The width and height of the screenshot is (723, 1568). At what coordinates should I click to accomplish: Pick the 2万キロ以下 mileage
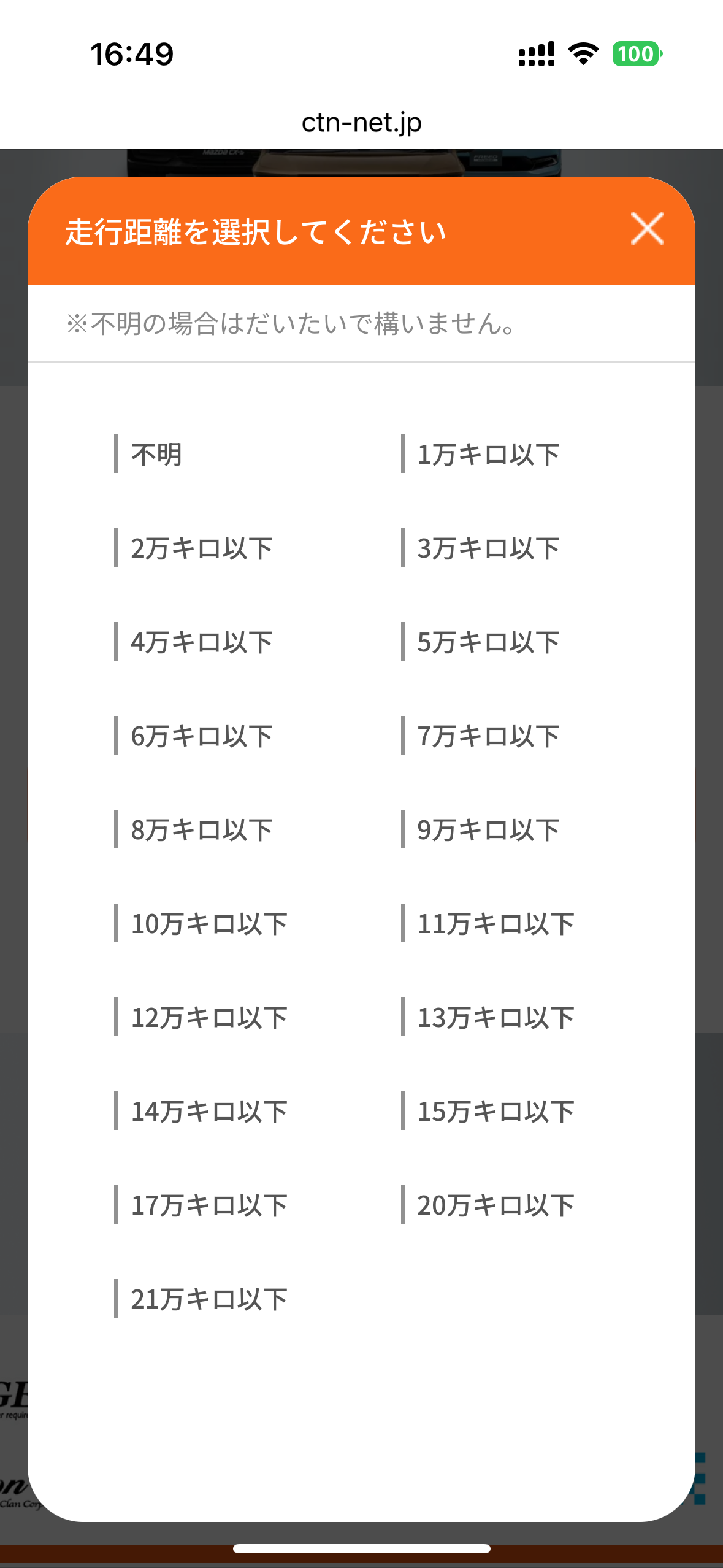coord(202,548)
